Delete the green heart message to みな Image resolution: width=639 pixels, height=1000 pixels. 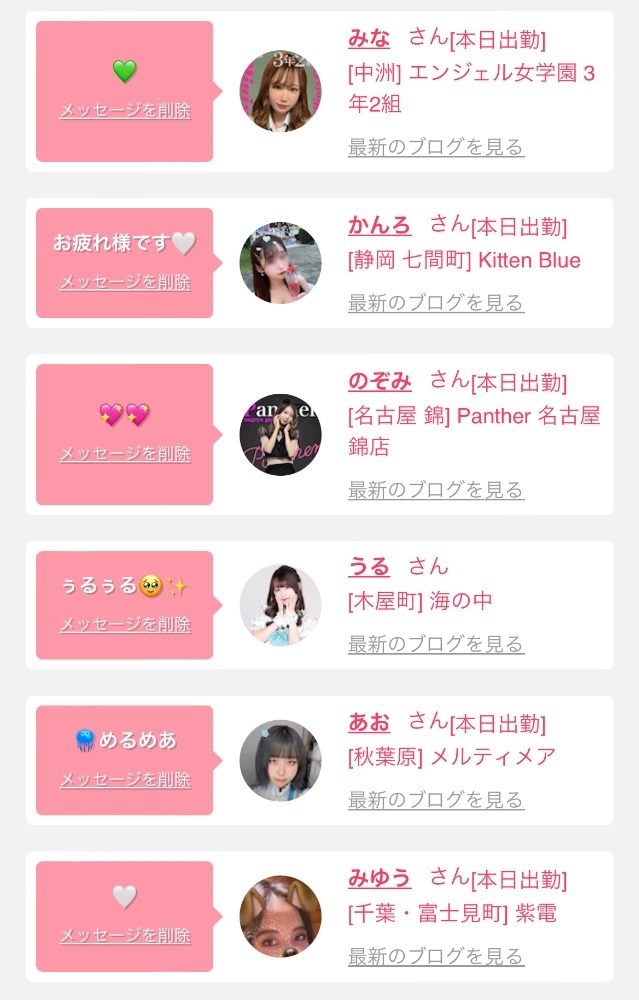pyautogui.click(x=125, y=110)
